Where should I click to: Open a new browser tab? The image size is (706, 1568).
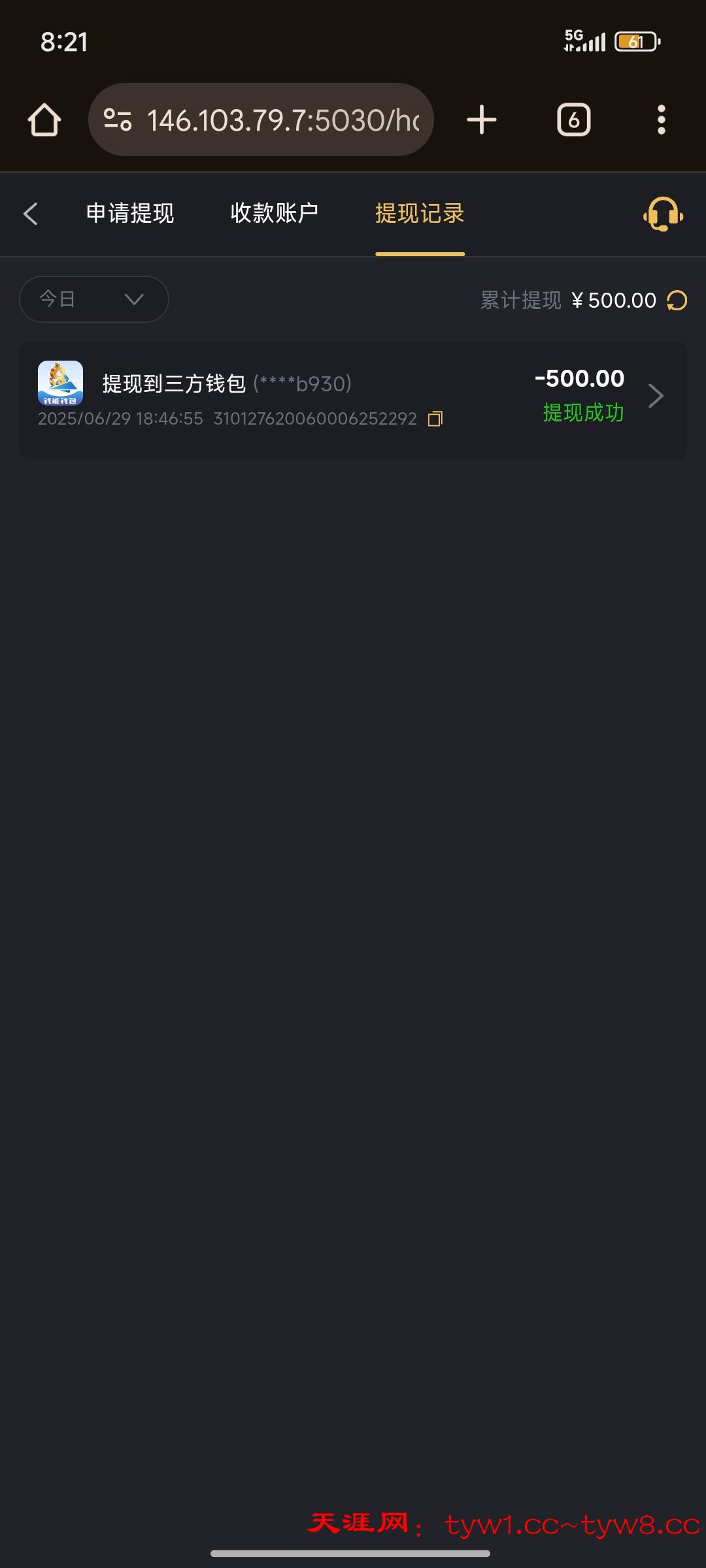[x=482, y=120]
